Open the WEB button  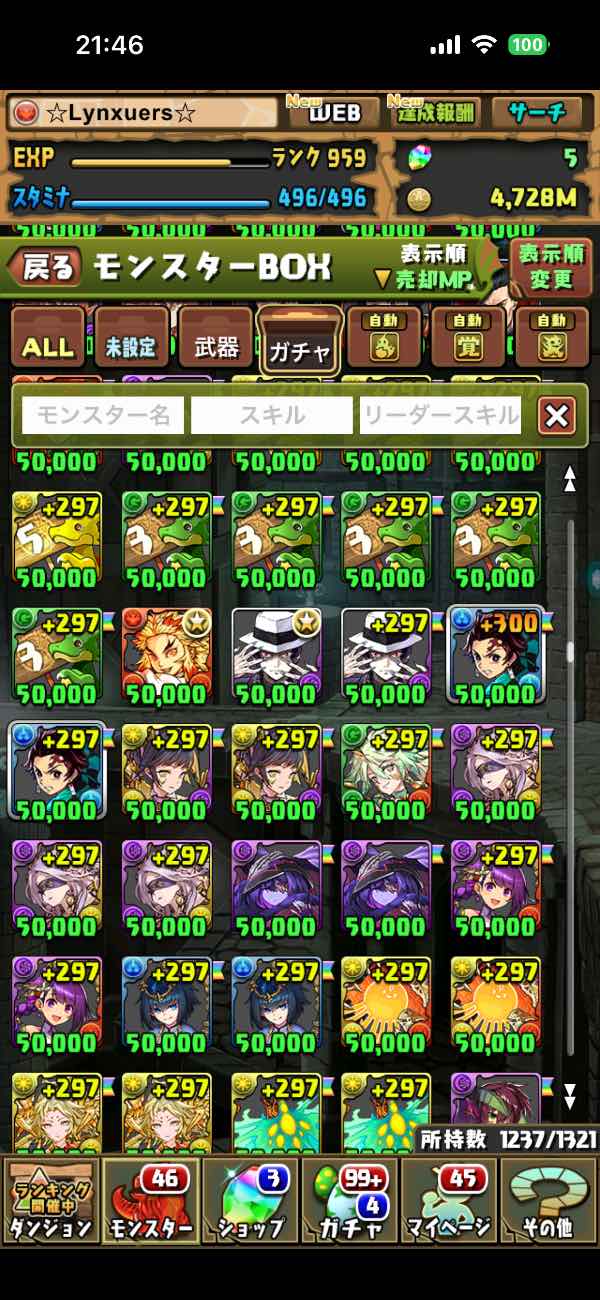click(335, 113)
